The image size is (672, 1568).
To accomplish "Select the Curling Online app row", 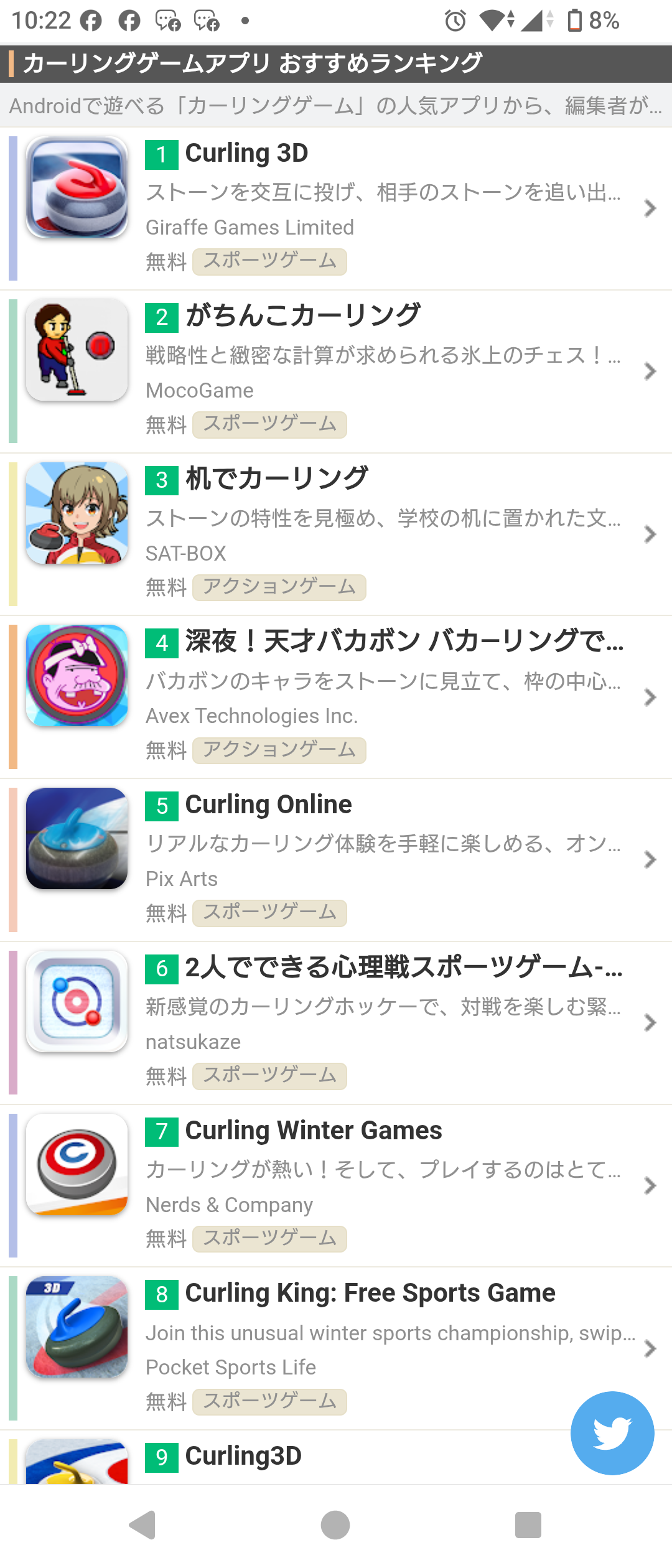I will click(x=336, y=859).
